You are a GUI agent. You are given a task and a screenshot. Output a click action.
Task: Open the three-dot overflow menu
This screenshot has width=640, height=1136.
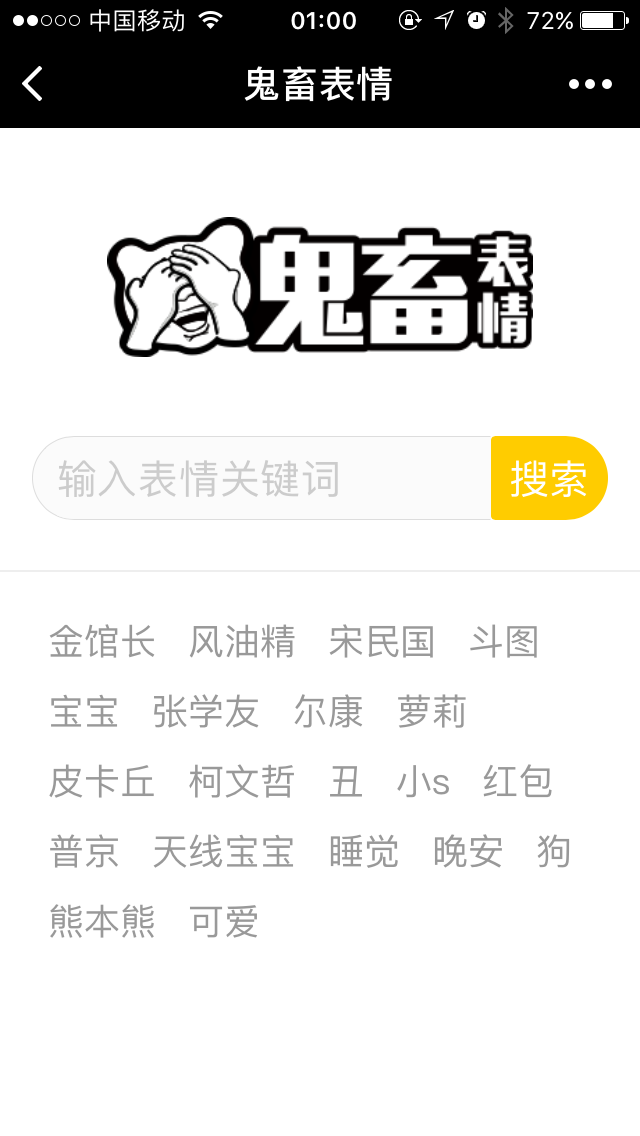coord(590,84)
